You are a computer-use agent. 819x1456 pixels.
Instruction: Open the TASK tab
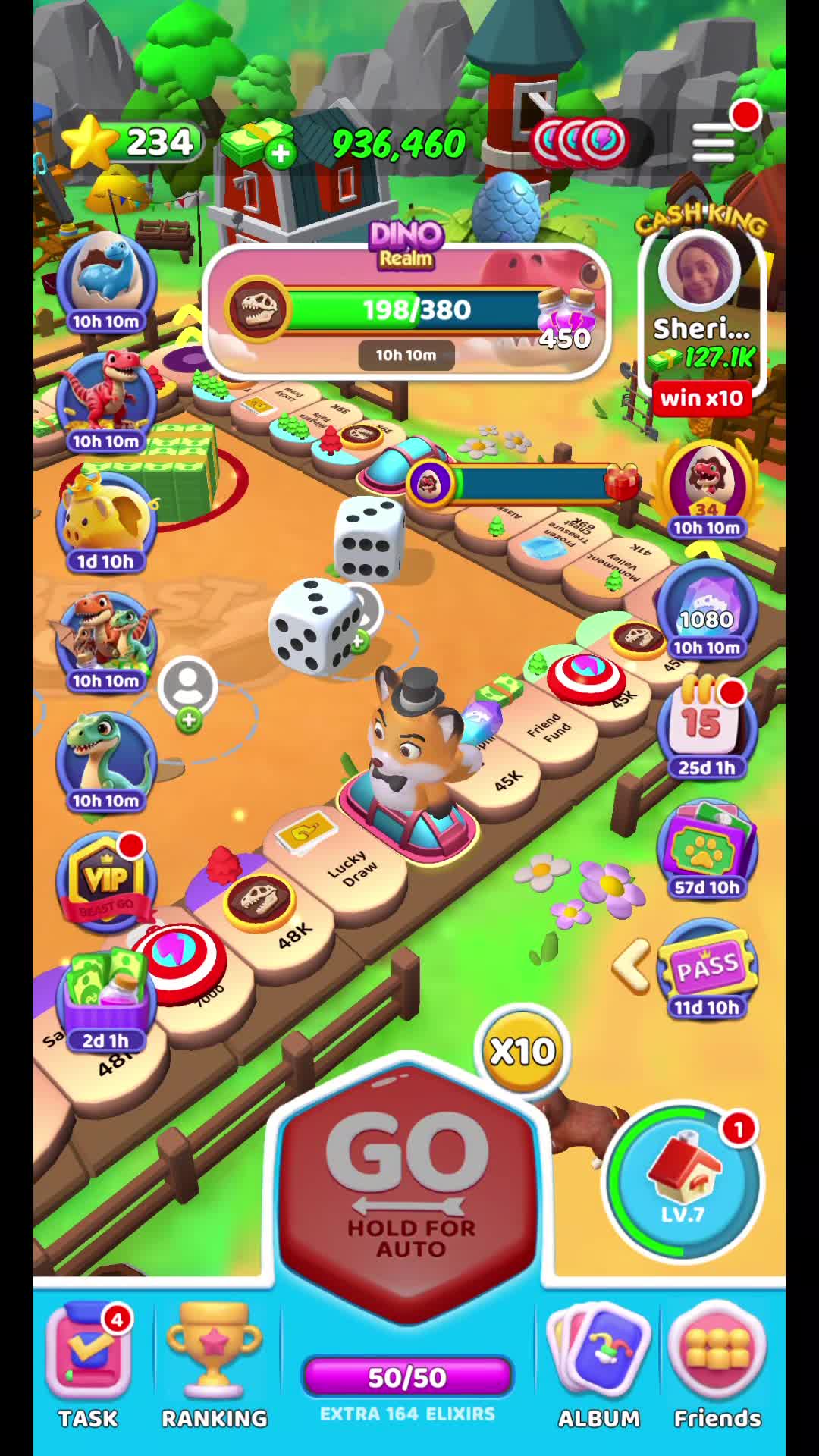[89, 1365]
